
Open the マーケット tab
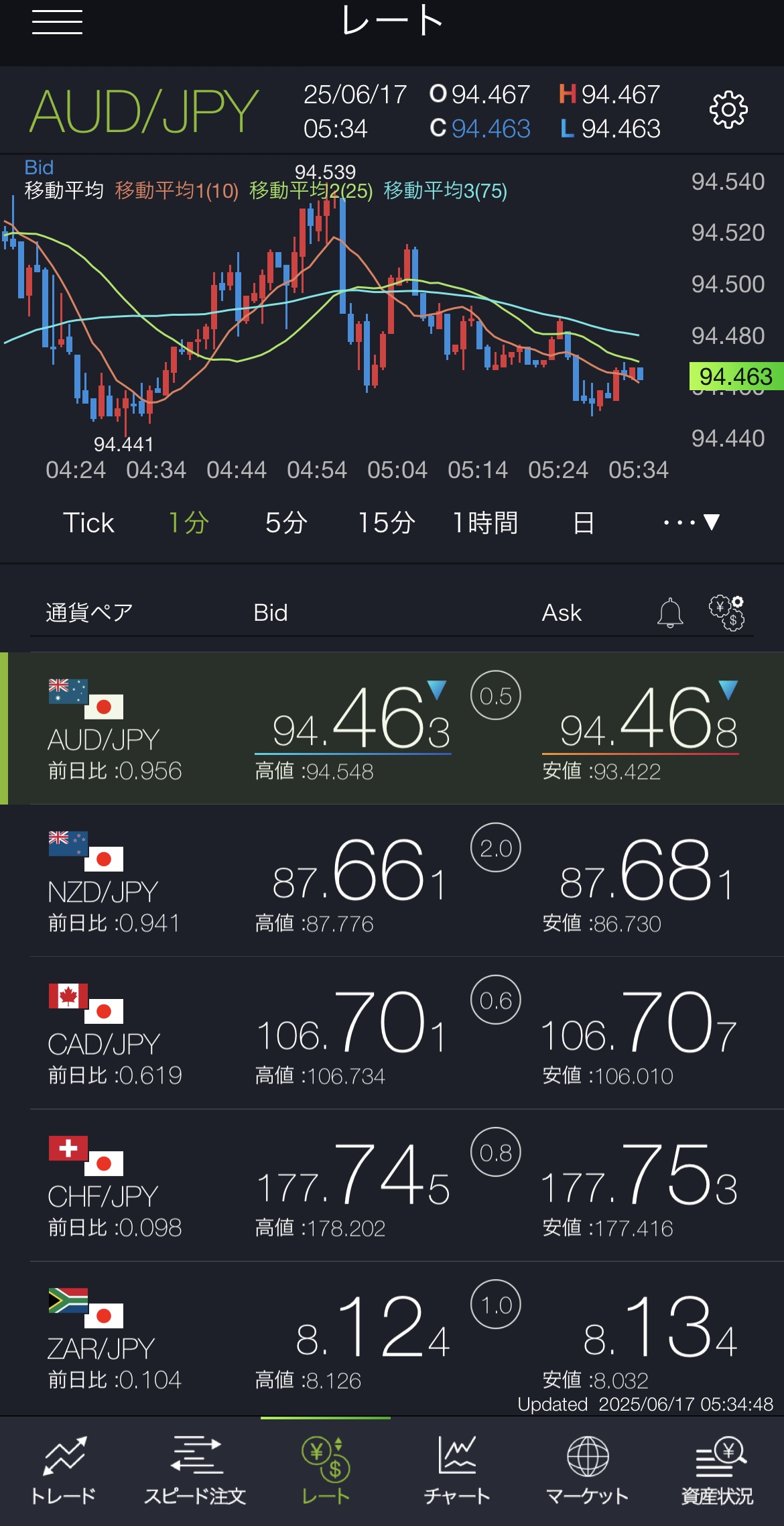tap(587, 1471)
